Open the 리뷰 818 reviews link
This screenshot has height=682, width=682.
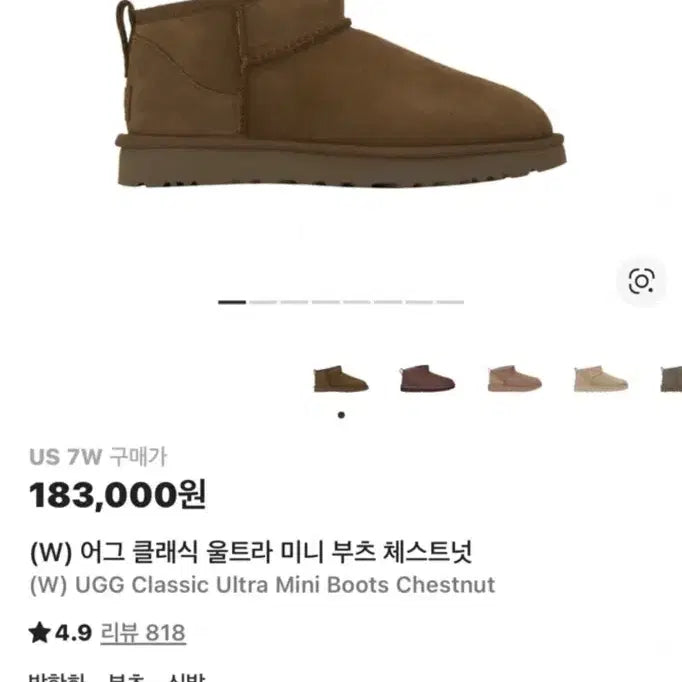click(146, 633)
